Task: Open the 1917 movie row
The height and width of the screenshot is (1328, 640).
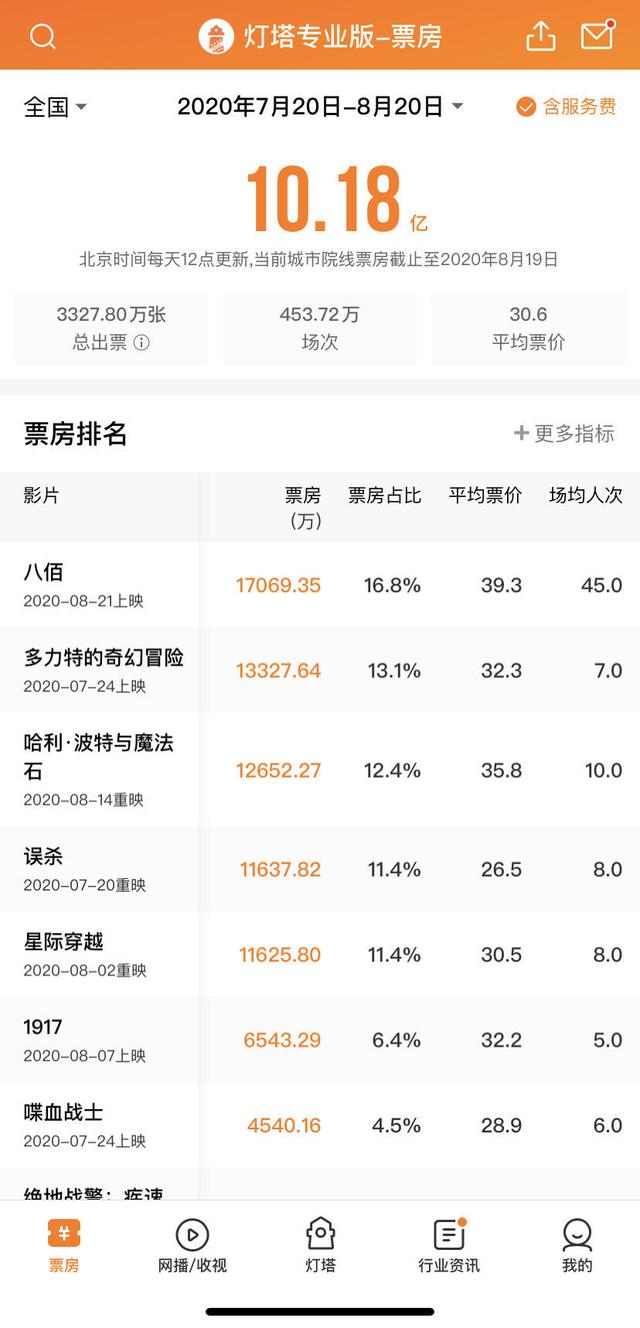Action: coord(320,1040)
